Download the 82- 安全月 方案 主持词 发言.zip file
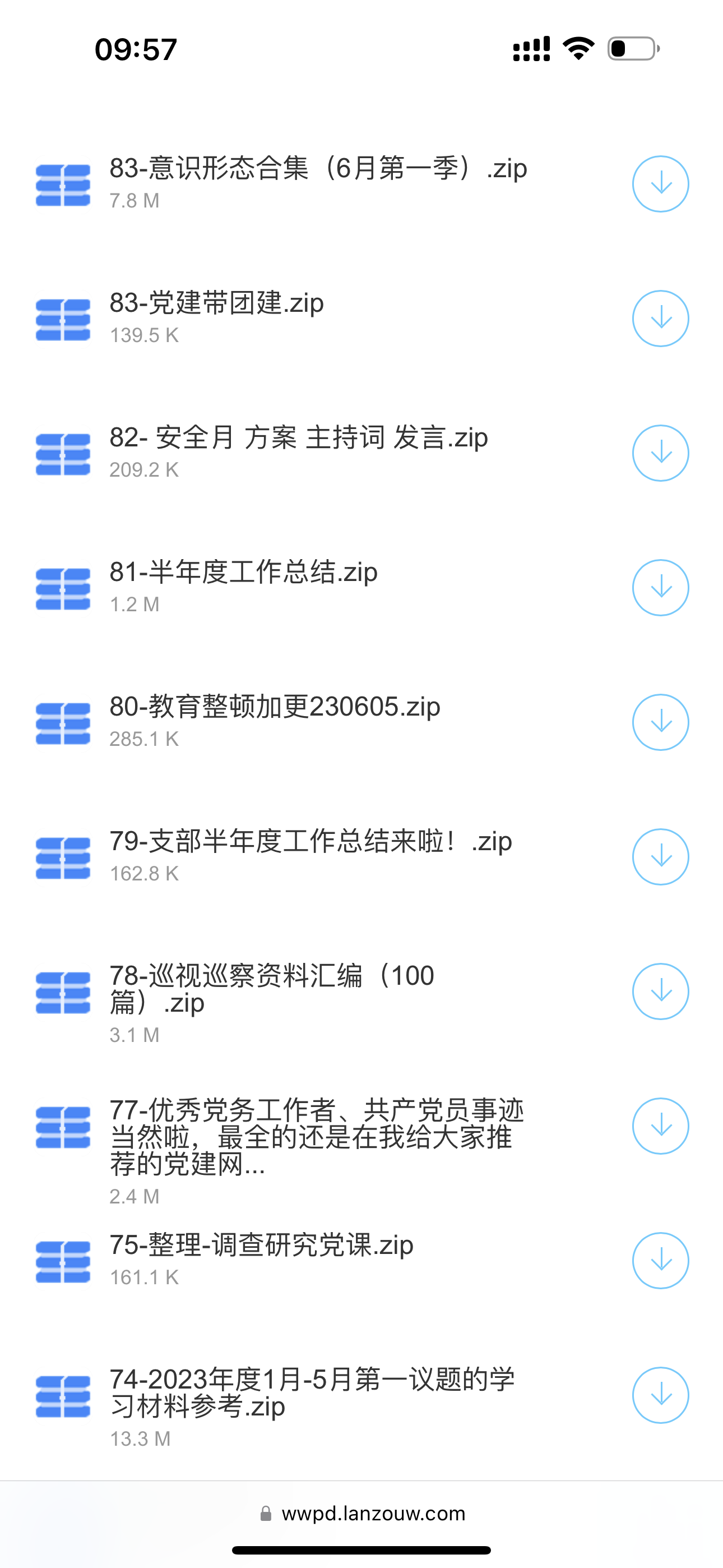Image resolution: width=723 pixels, height=1568 pixels. point(660,453)
